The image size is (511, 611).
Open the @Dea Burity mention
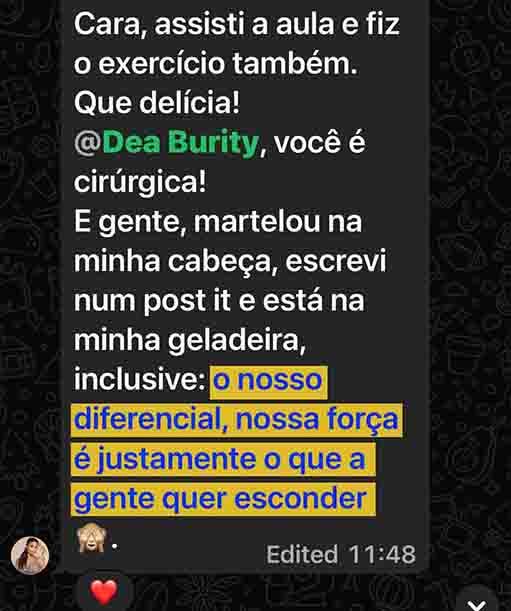tap(166, 143)
